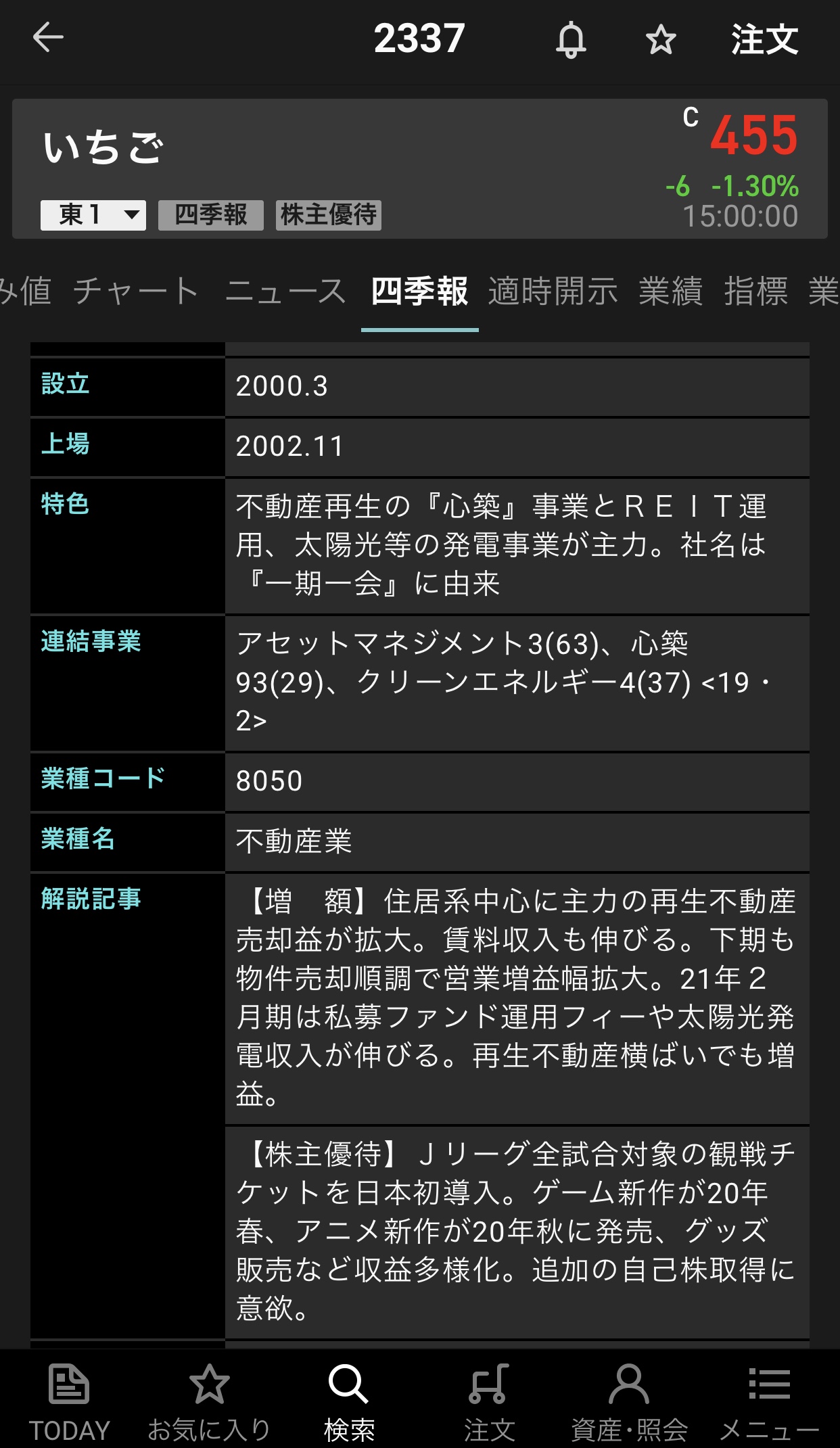Open 注文 in bottom navigation
This screenshot has width=840, height=1448.
tap(489, 1402)
